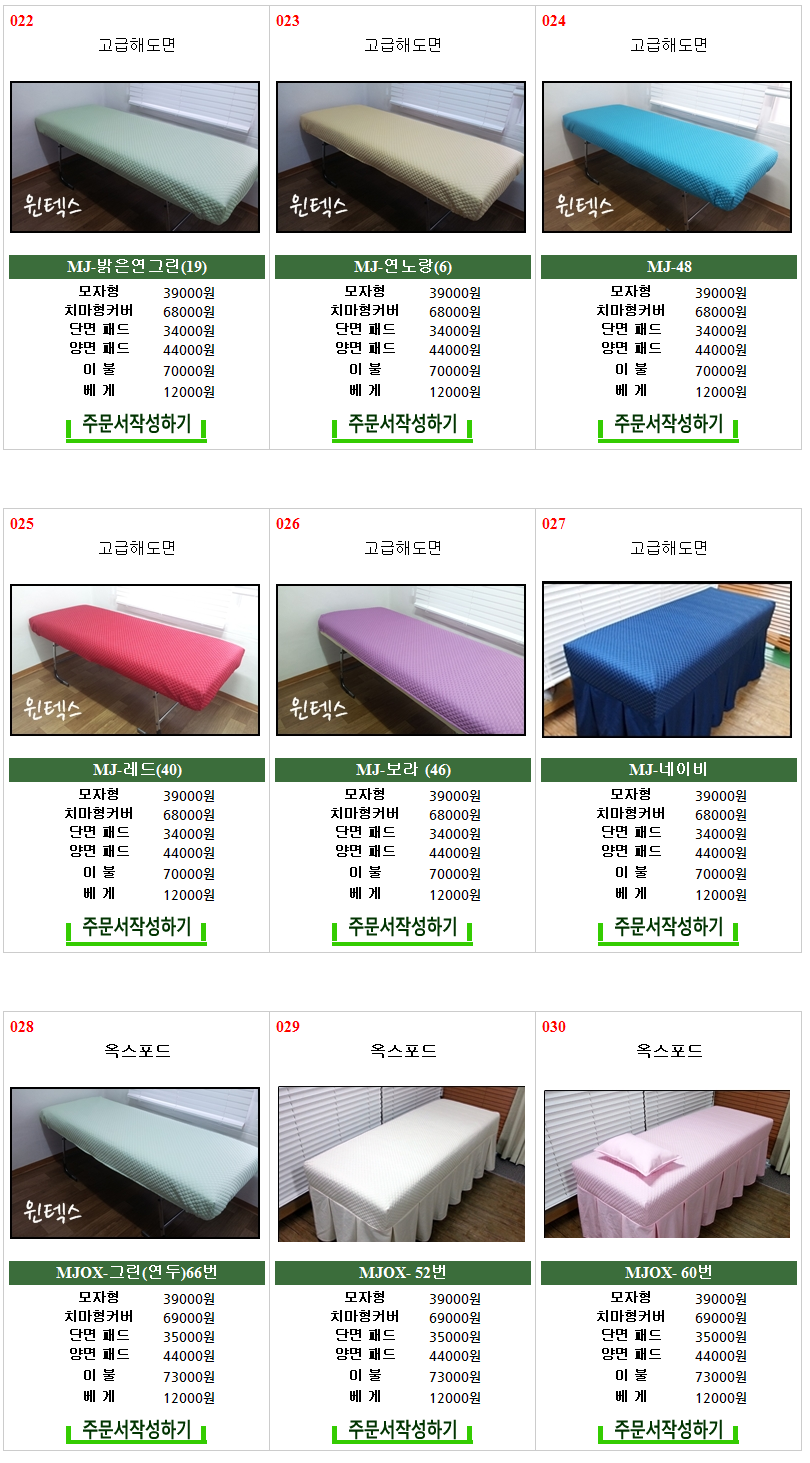View product 030 pink Oxford cover photo
Viewport: 810px width, 1463px height.
point(667,1164)
